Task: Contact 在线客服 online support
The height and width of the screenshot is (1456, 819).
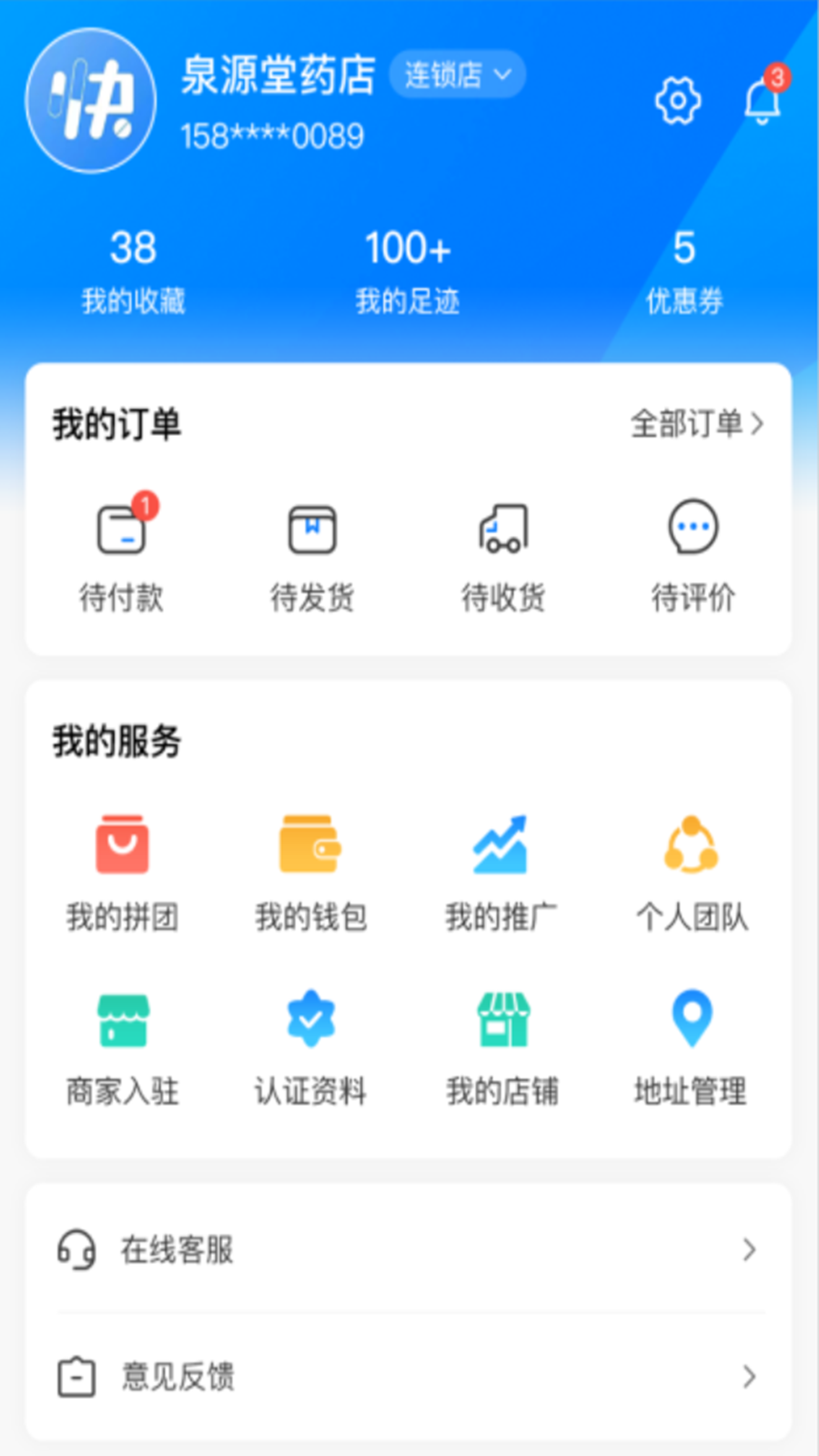Action: (409, 1249)
